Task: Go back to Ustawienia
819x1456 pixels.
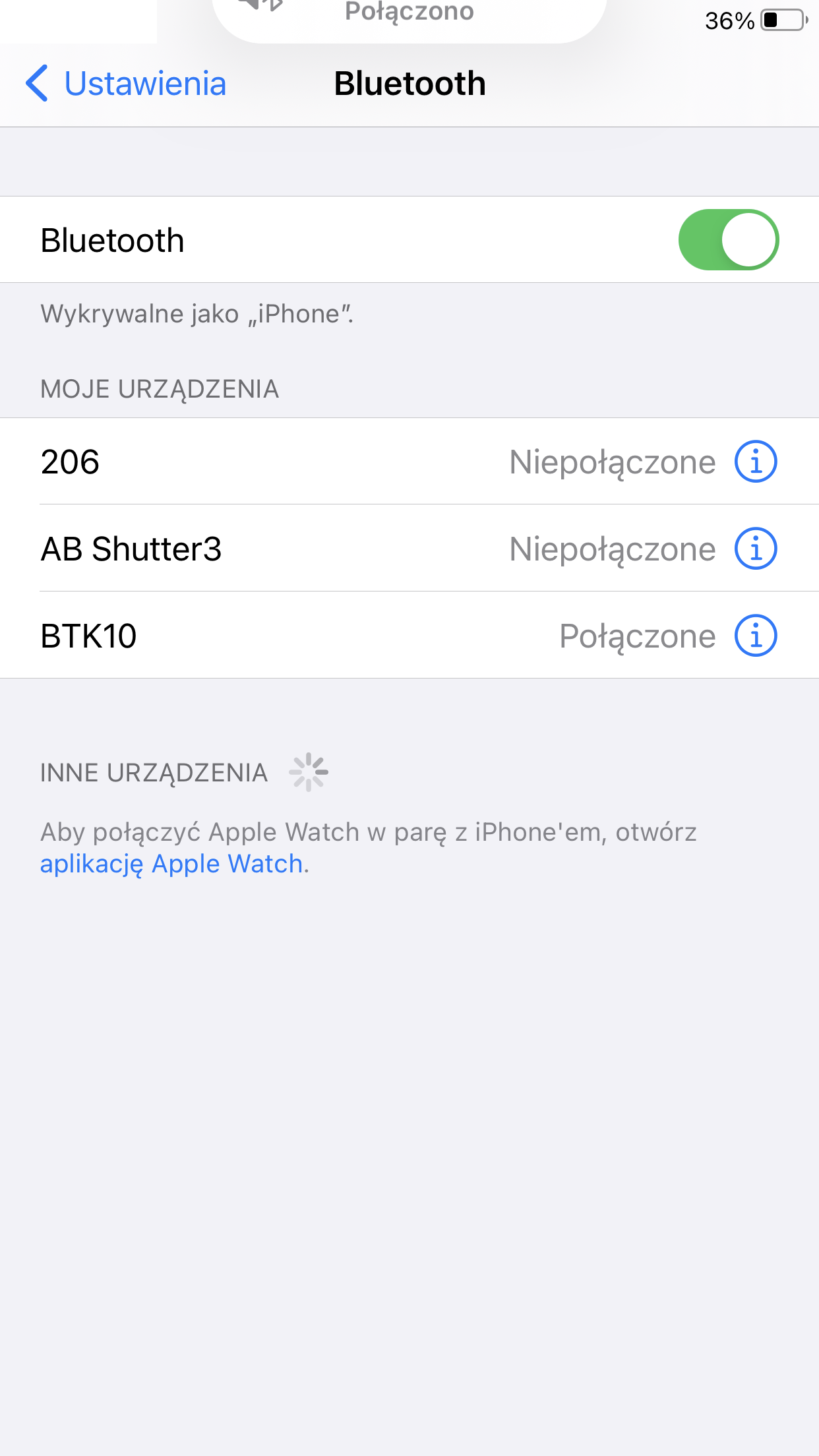Action: coord(126,84)
